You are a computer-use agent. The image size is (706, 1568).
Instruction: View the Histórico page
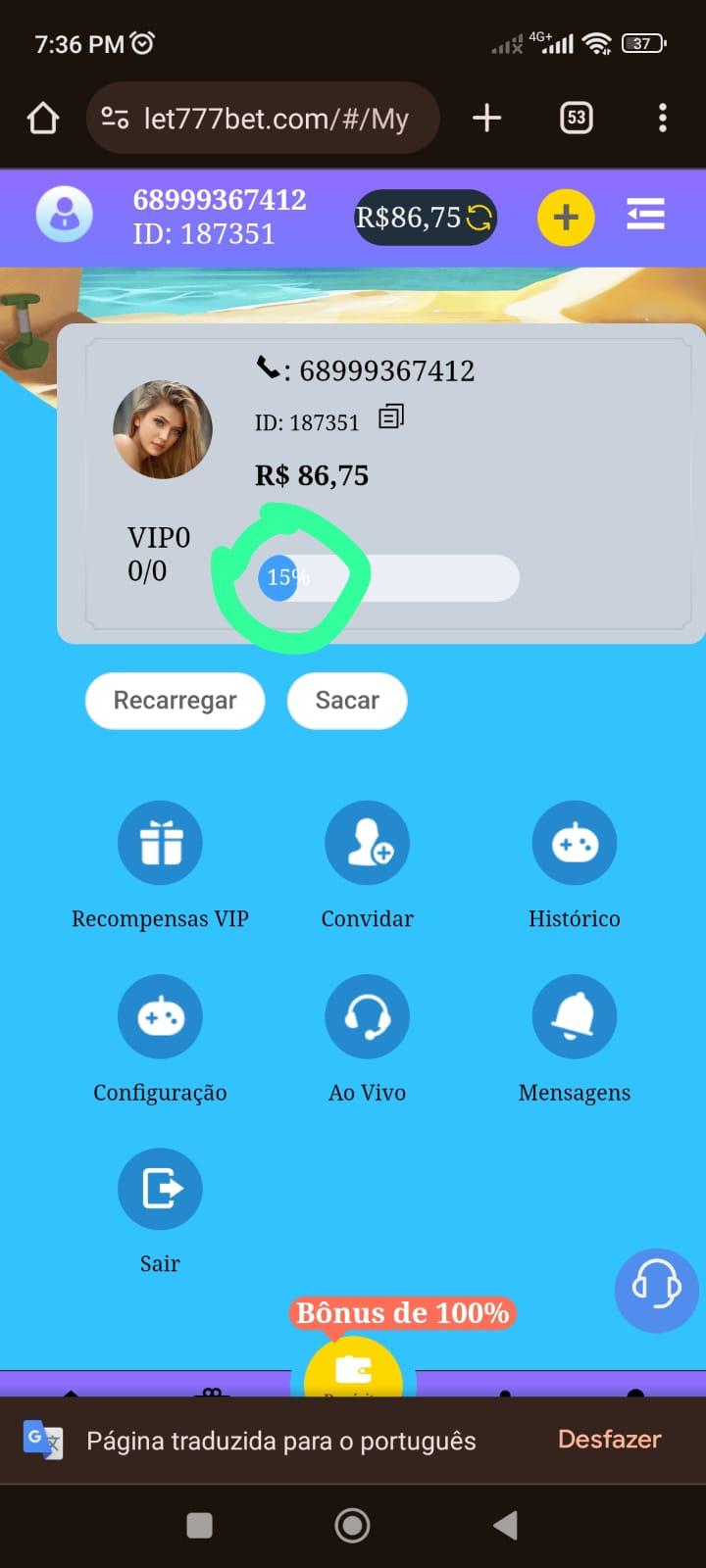(x=575, y=844)
